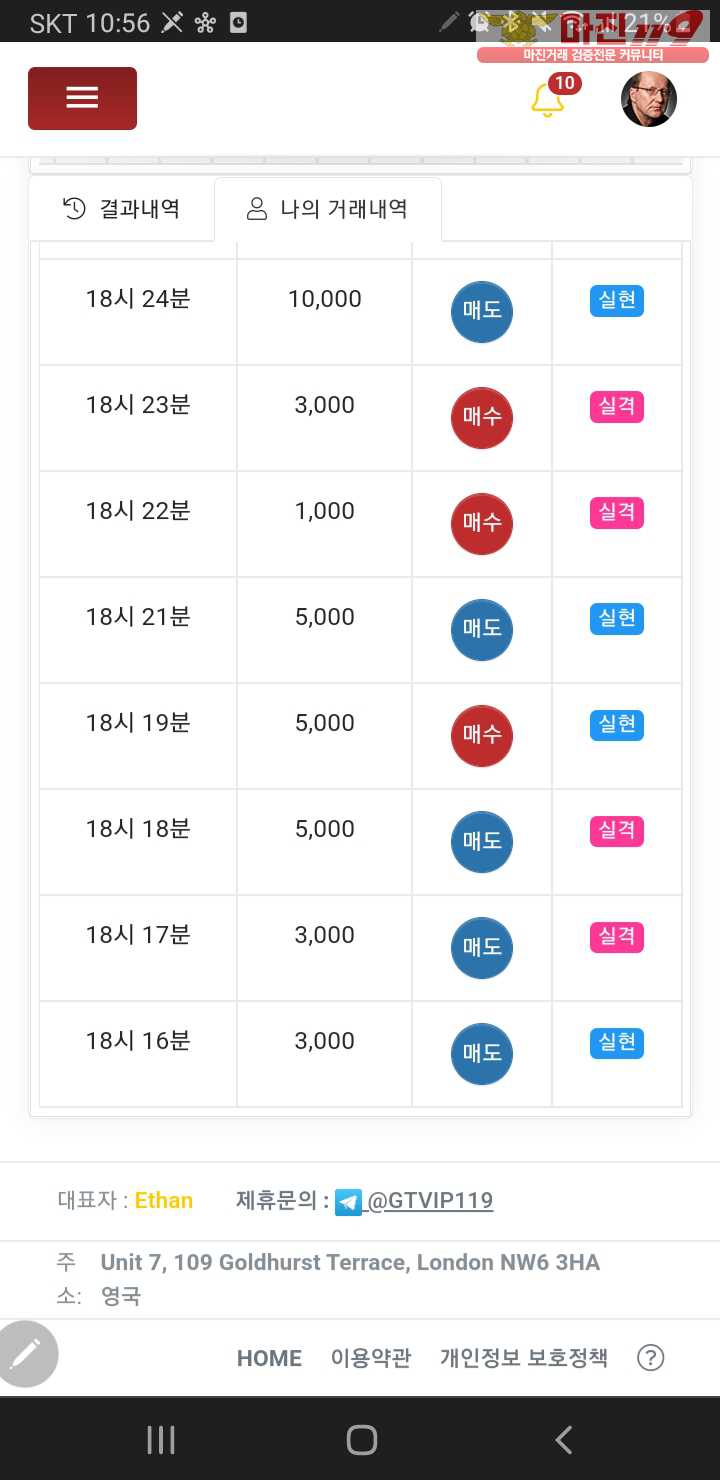Open the 개인정보 보호정책 link
This screenshot has width=720, height=1480.
[523, 1358]
